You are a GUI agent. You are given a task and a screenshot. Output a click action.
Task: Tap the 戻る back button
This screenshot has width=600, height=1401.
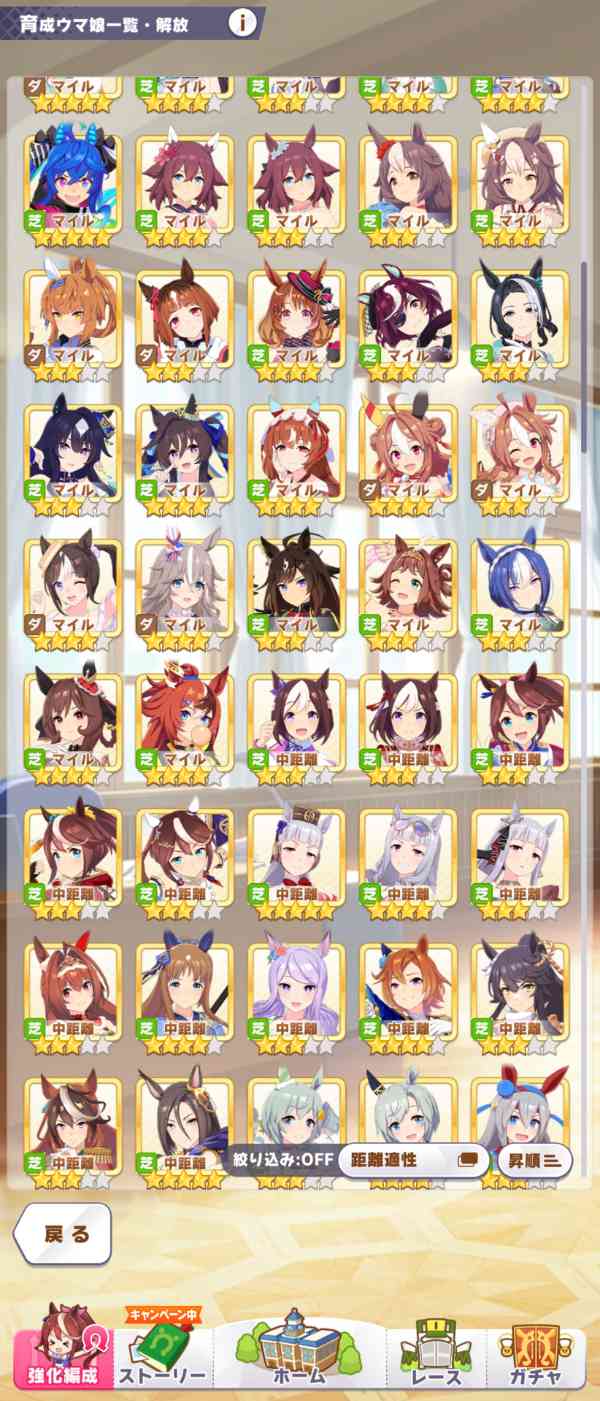(63, 1235)
